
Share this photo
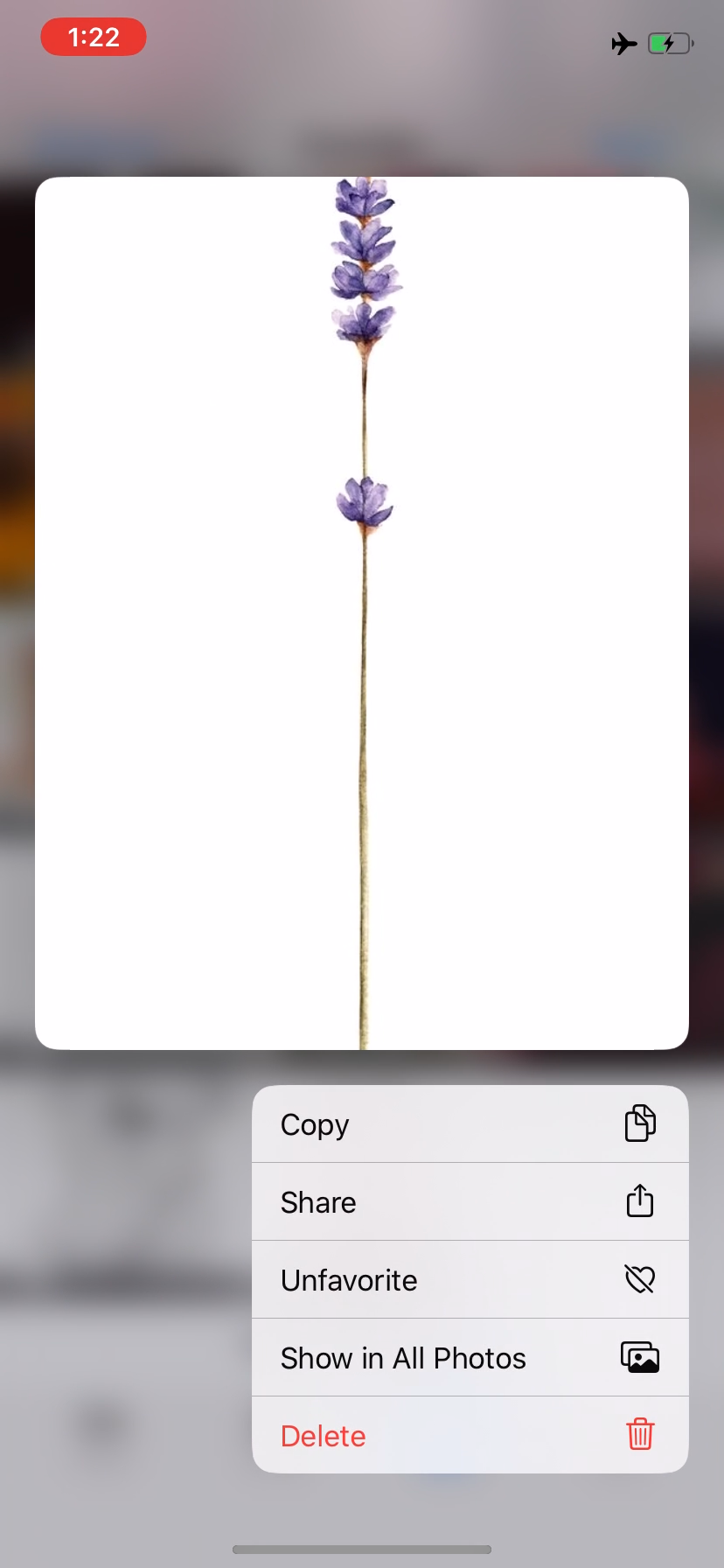point(470,1202)
